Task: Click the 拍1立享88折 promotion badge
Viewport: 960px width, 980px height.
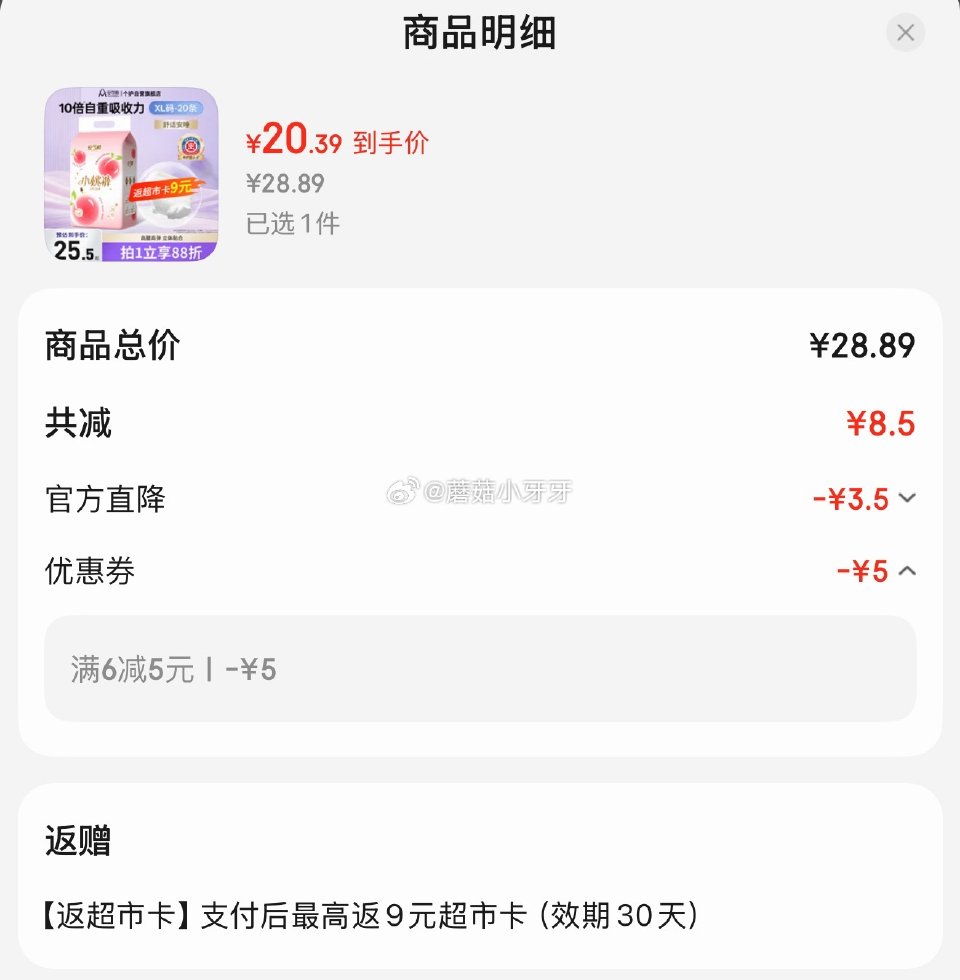Action: coord(160,251)
